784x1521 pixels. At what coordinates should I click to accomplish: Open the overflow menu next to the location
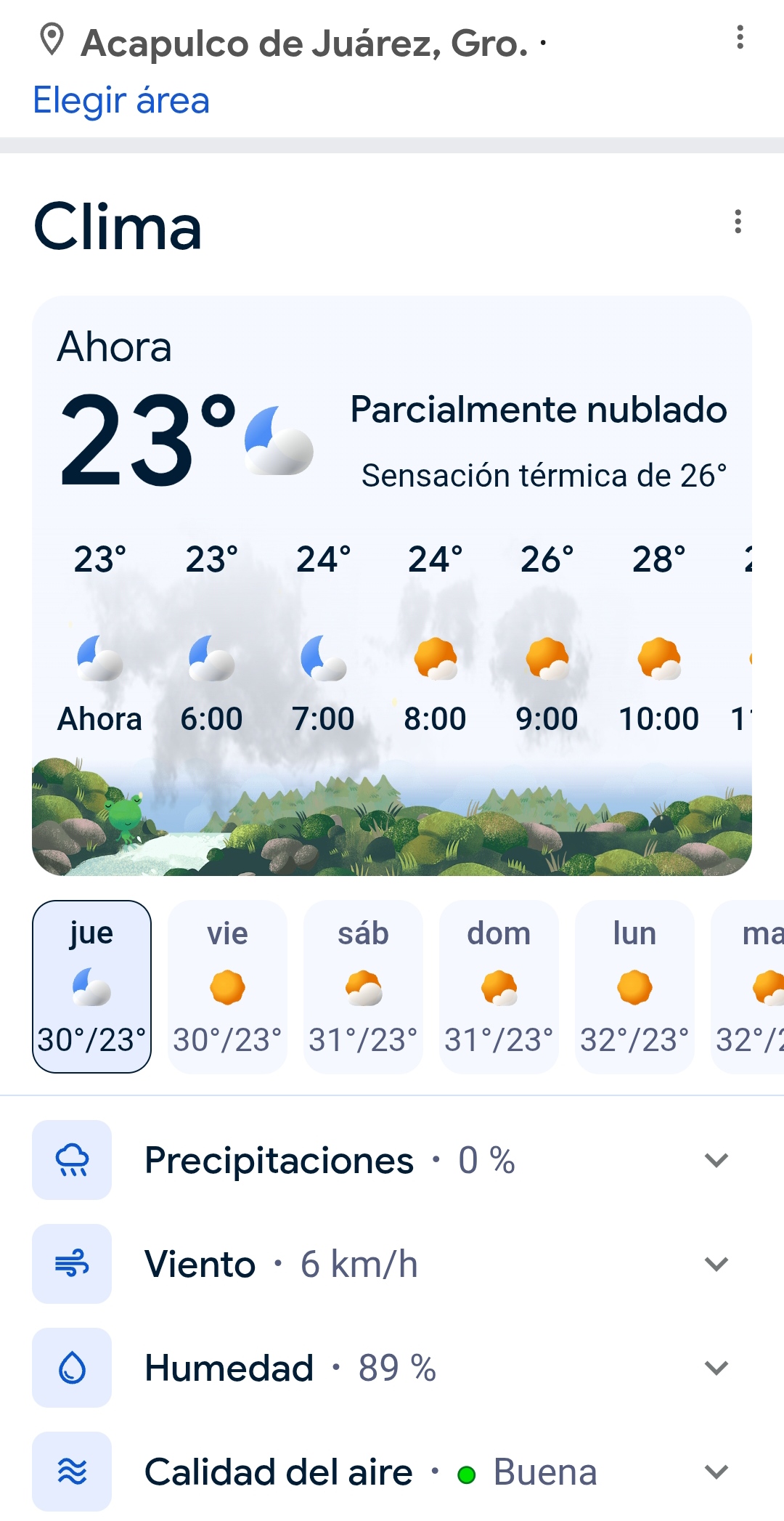[x=740, y=38]
